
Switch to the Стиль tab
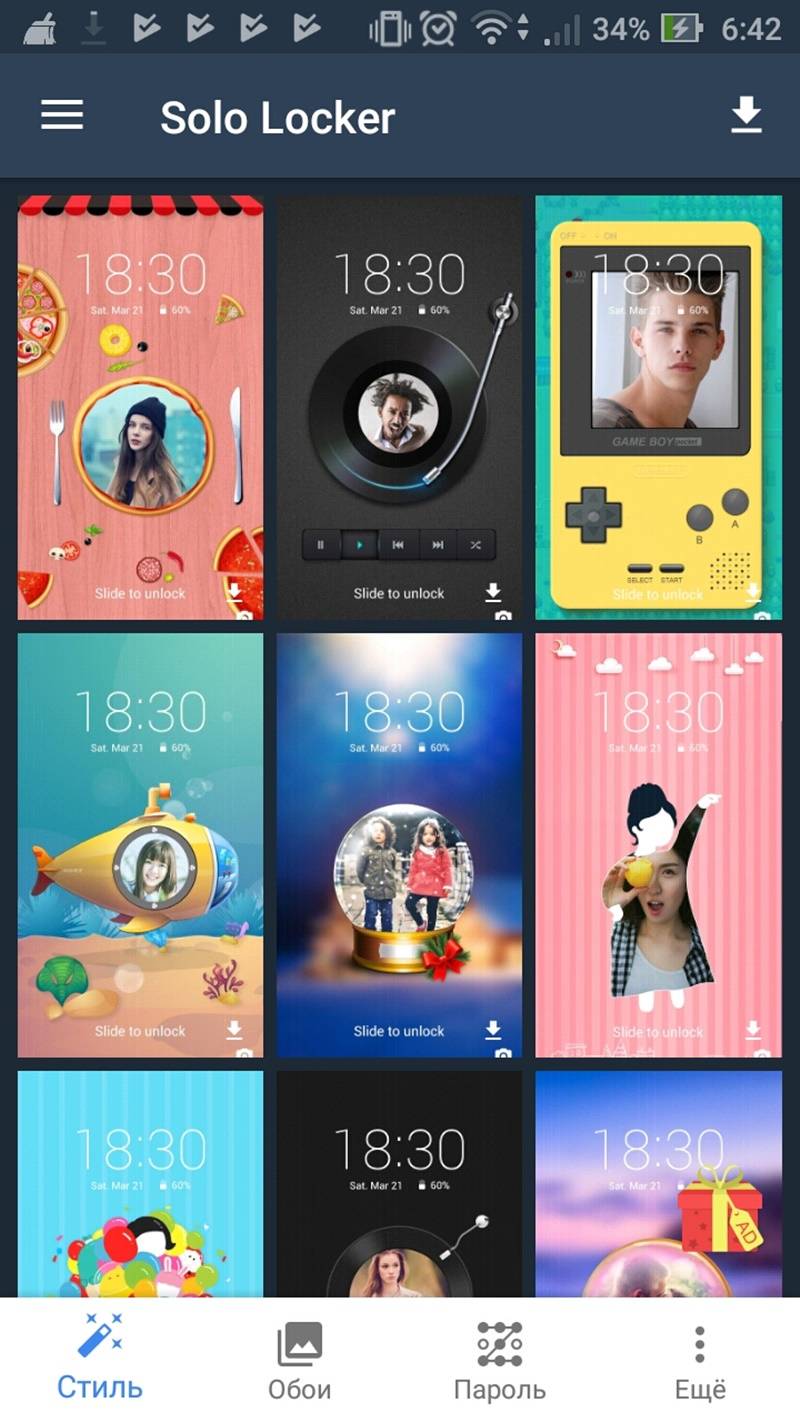[100, 1360]
